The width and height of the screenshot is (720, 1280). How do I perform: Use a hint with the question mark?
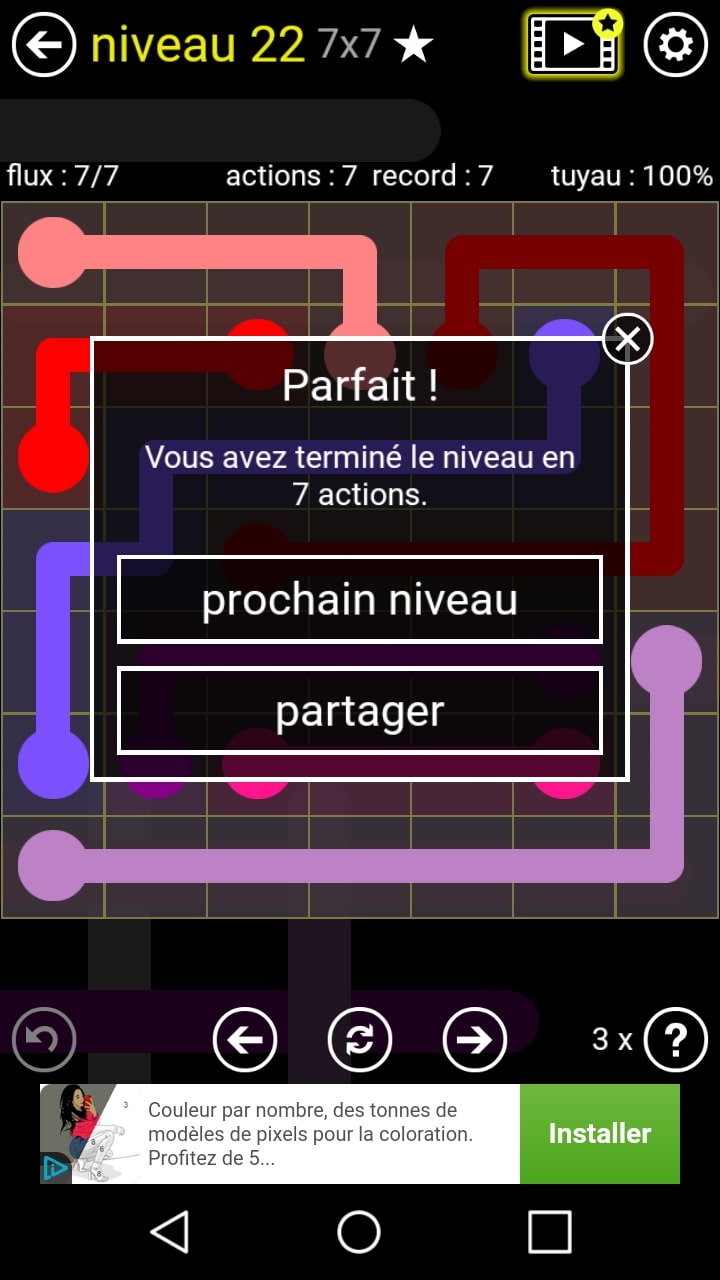pyautogui.click(x=676, y=1040)
